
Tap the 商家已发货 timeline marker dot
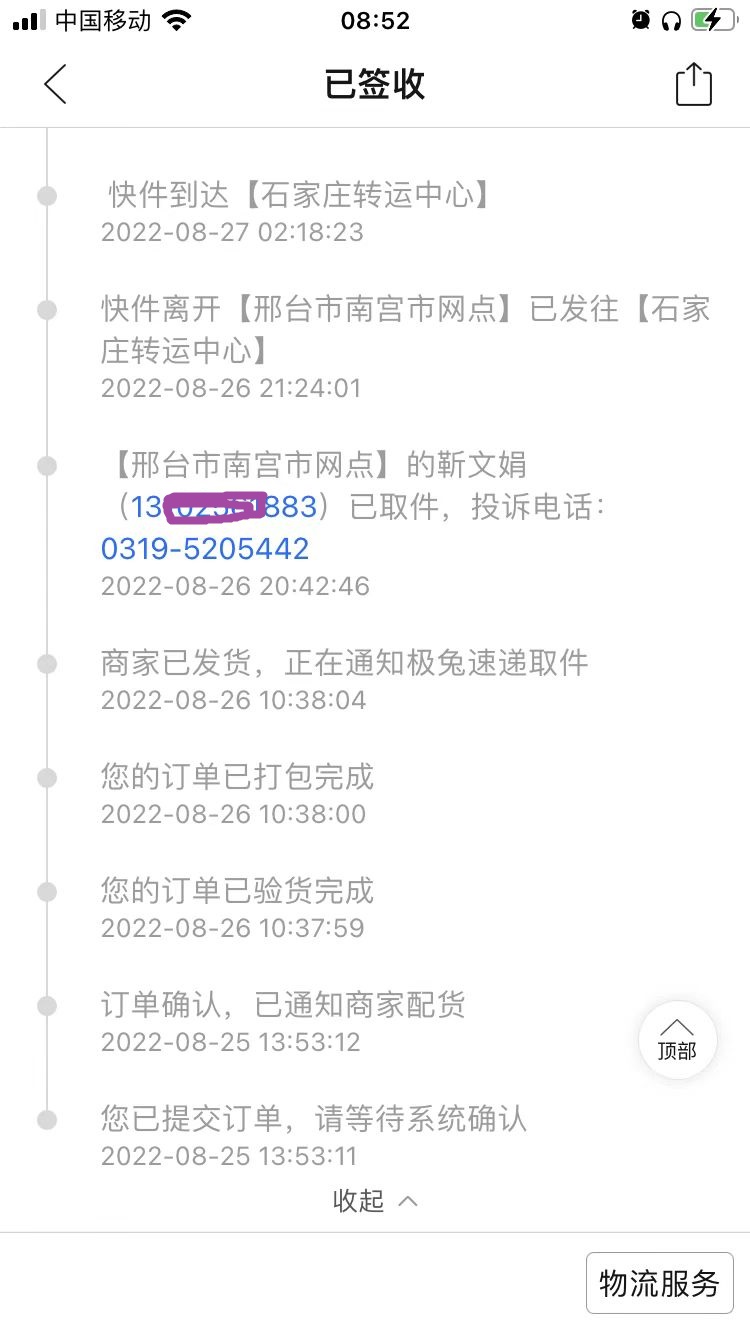[45, 662]
